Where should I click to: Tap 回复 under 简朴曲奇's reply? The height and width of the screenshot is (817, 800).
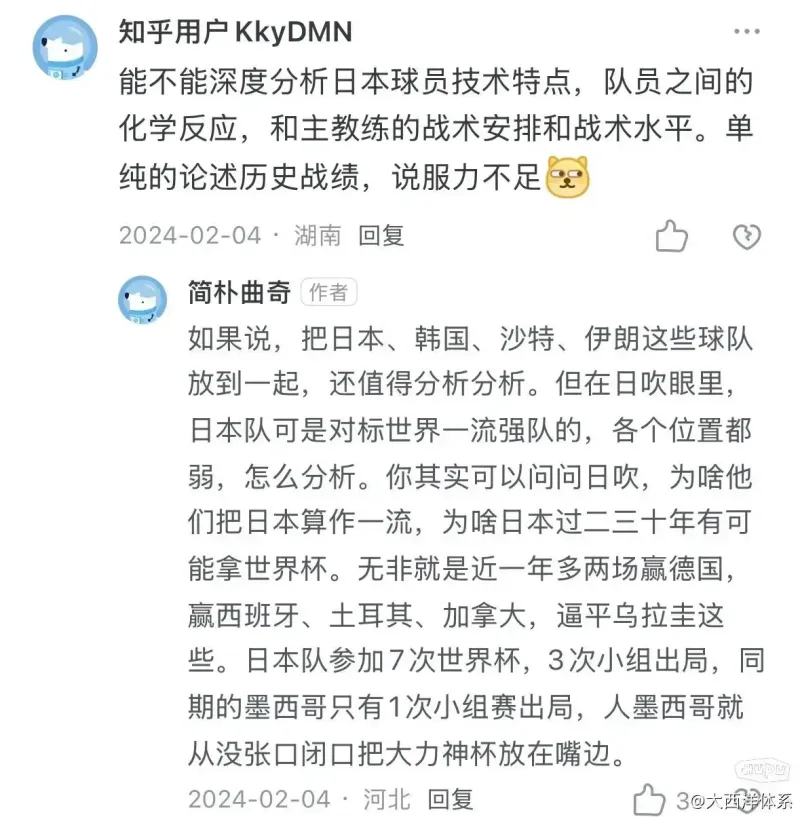[x=450, y=798]
